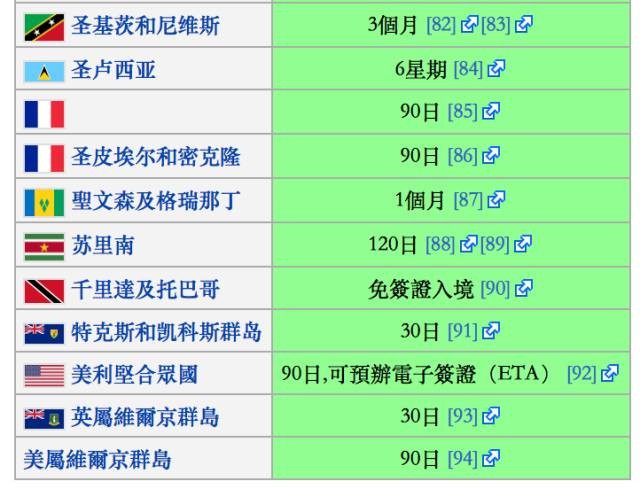Open the 千里達及托巴哥 link
This screenshot has height=489, width=640.
145,289
